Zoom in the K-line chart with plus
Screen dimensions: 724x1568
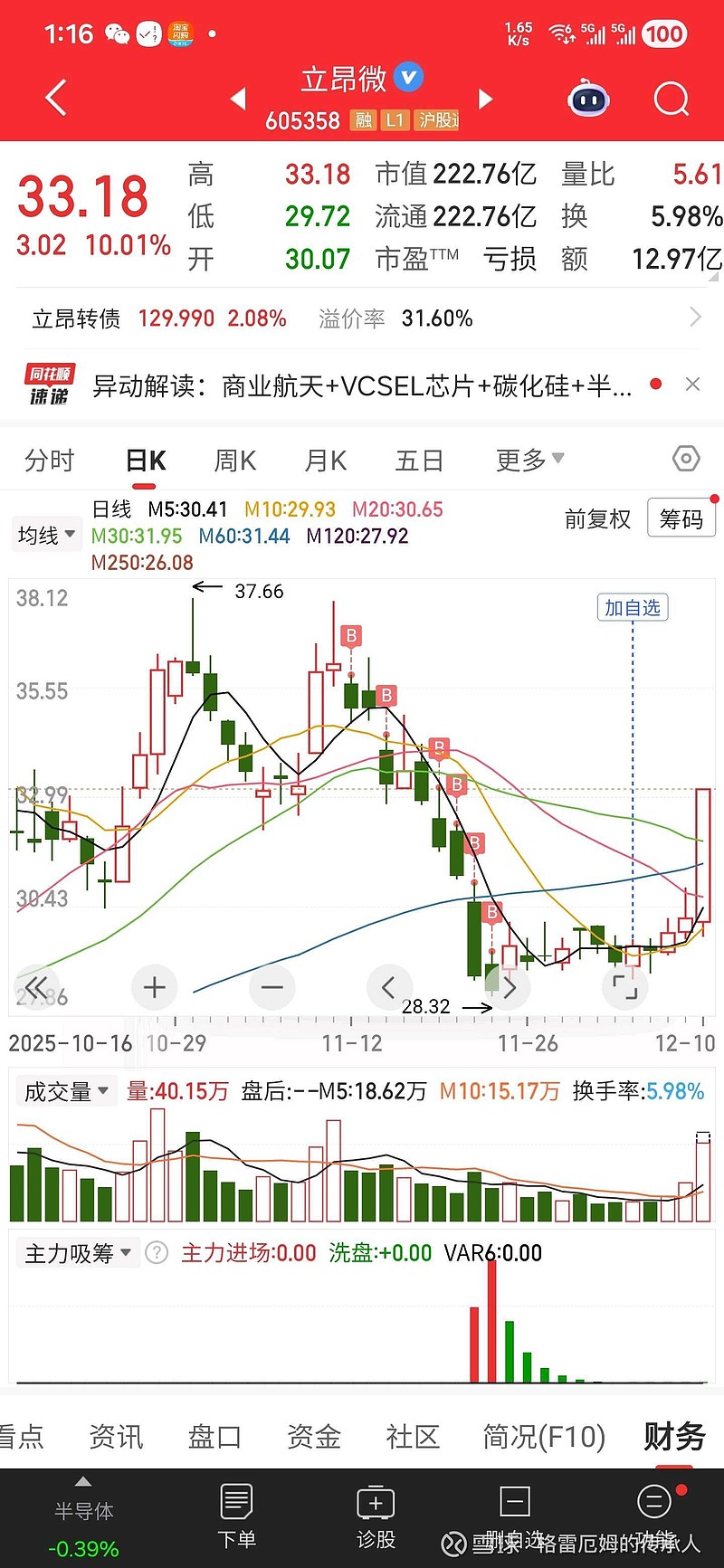155,987
